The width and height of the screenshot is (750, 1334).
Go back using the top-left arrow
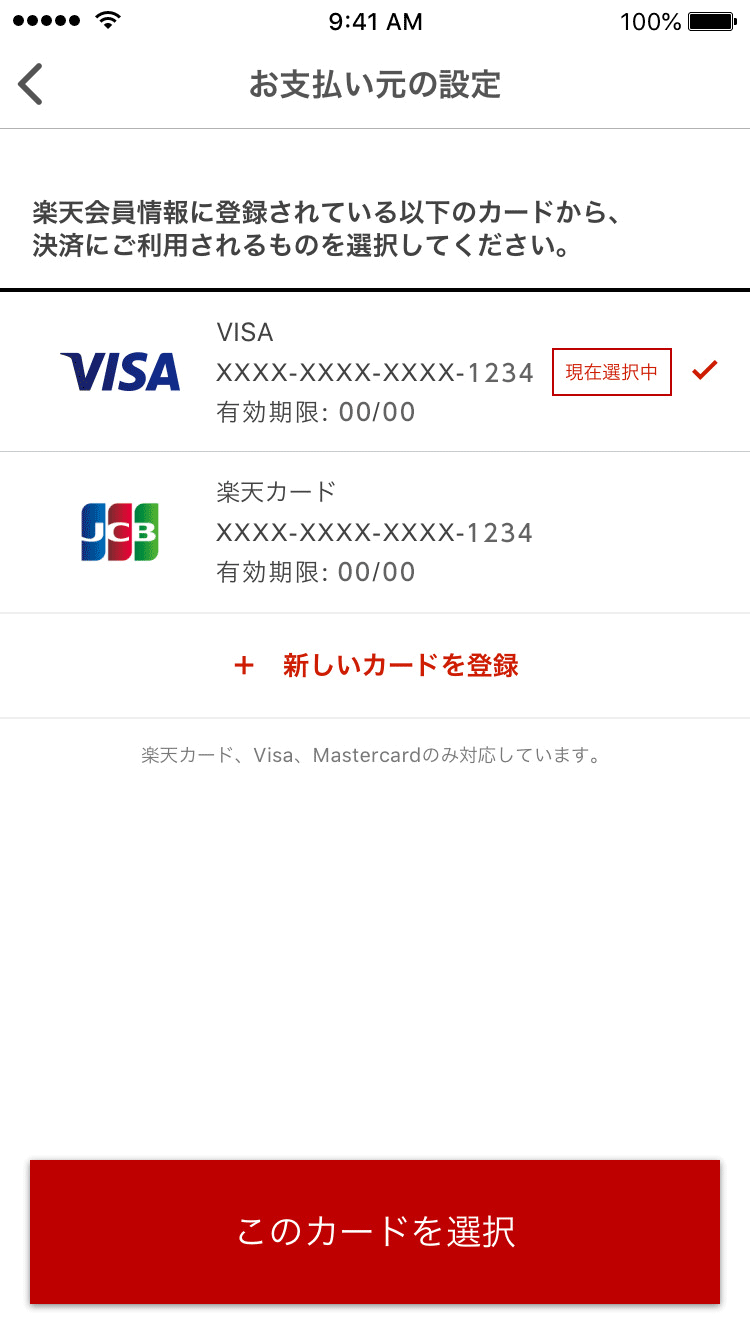(31, 84)
